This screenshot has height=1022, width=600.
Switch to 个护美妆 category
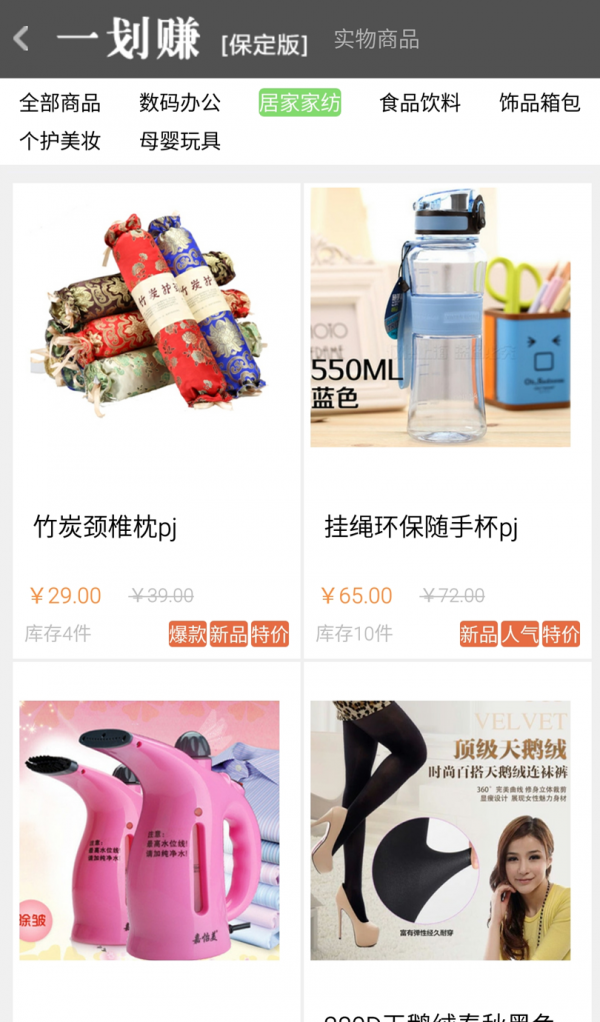(60, 141)
